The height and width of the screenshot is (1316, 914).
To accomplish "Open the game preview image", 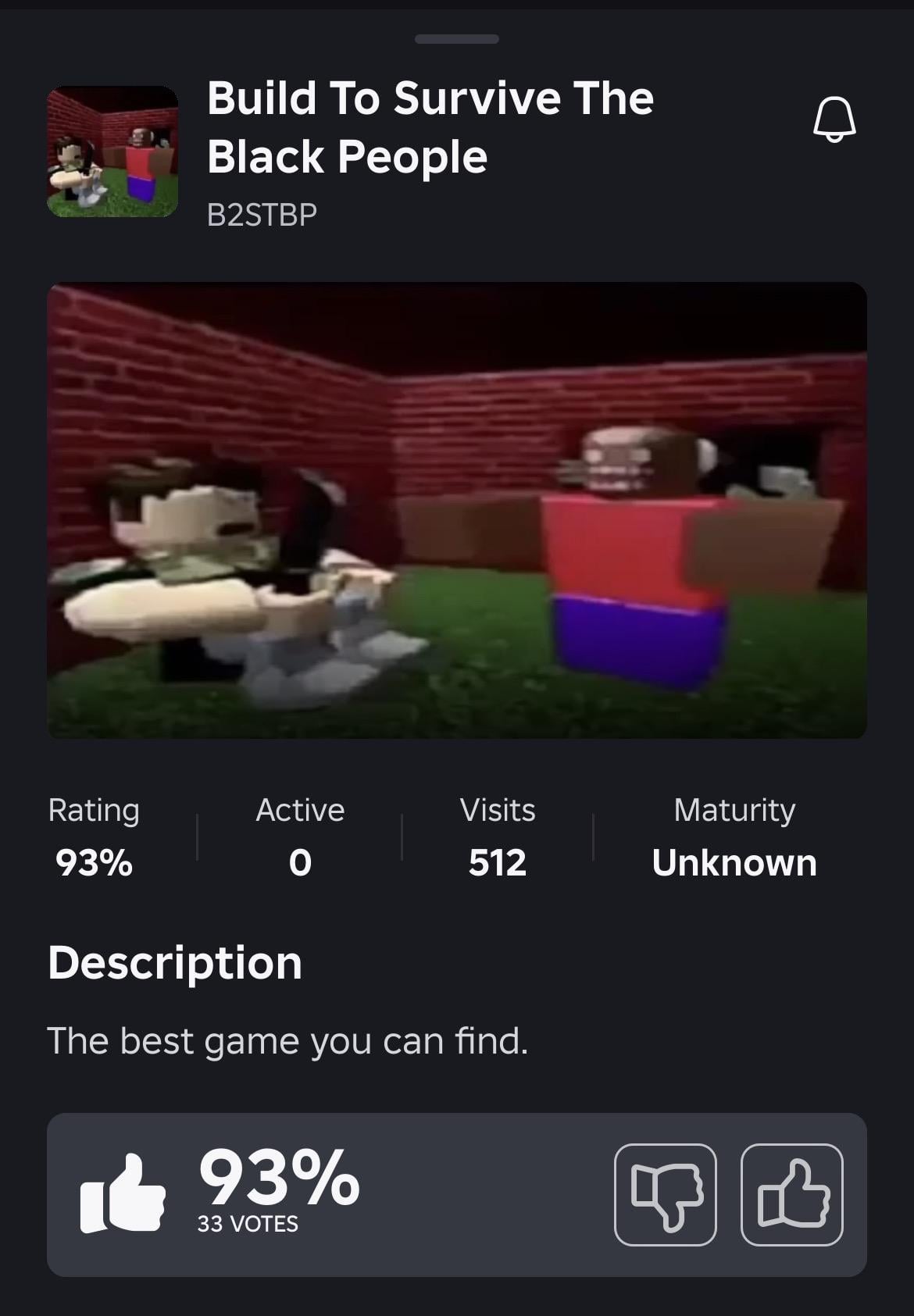I will 457,510.
